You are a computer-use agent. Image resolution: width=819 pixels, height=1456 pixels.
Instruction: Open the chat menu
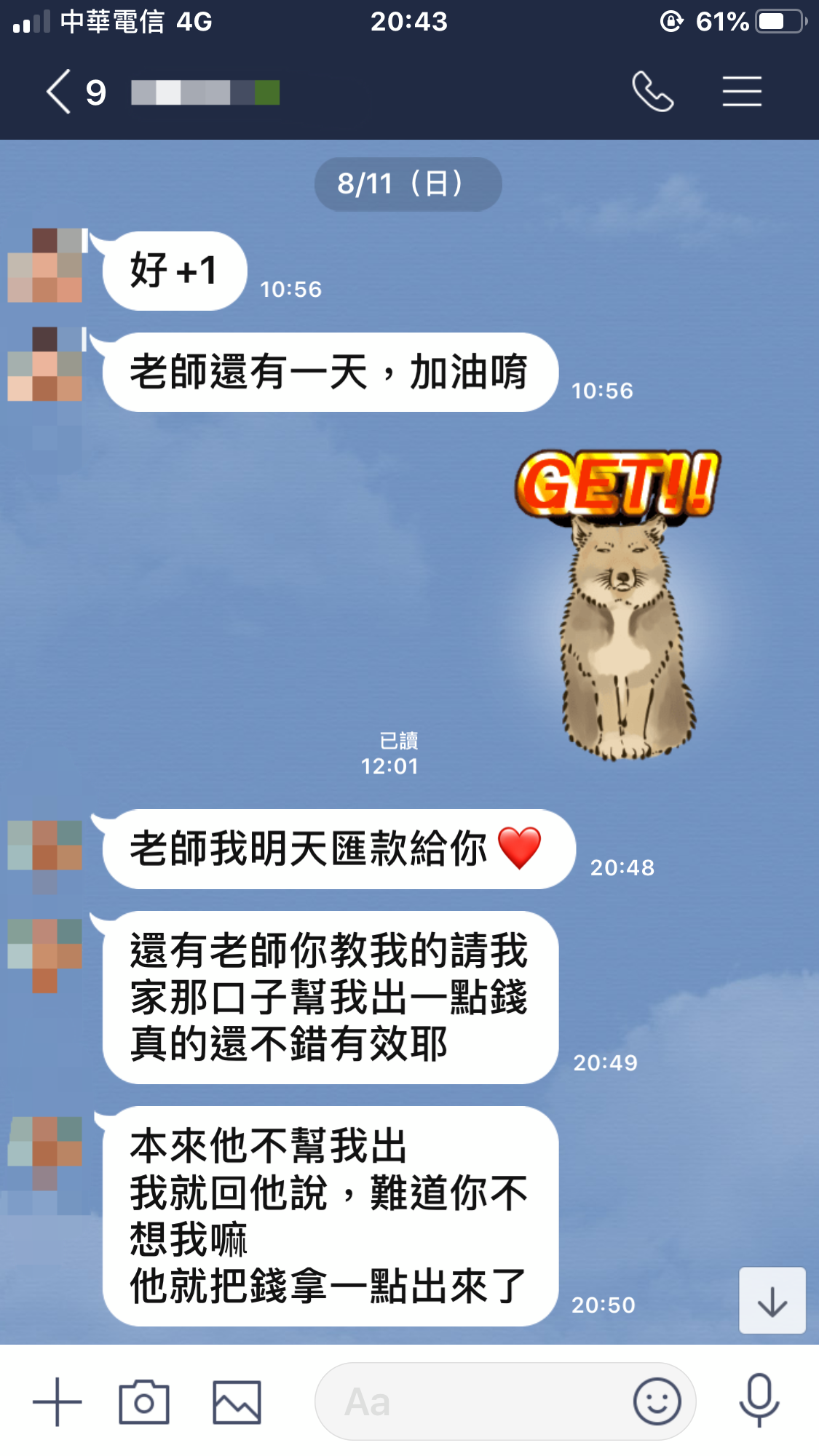click(x=742, y=92)
